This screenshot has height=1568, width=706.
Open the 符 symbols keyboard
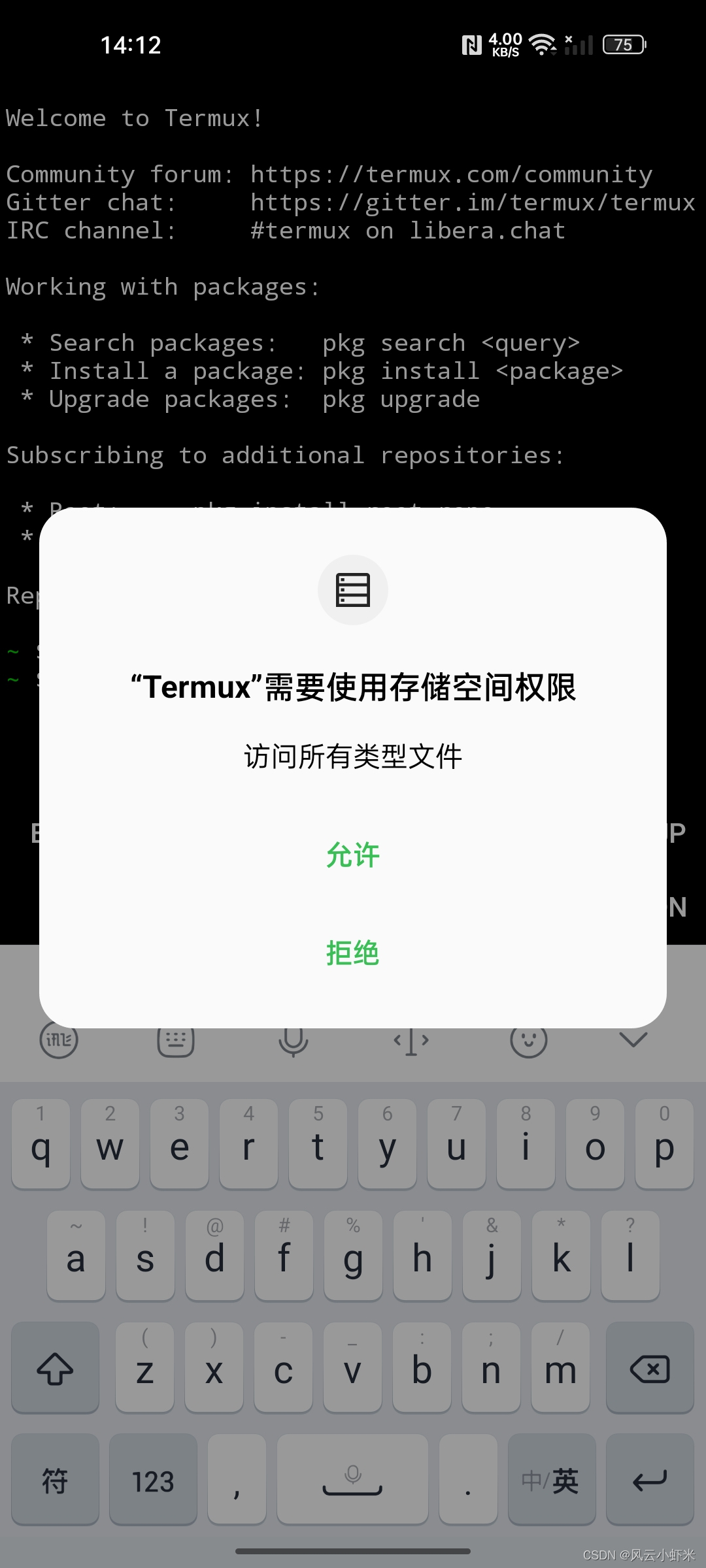(x=56, y=1480)
